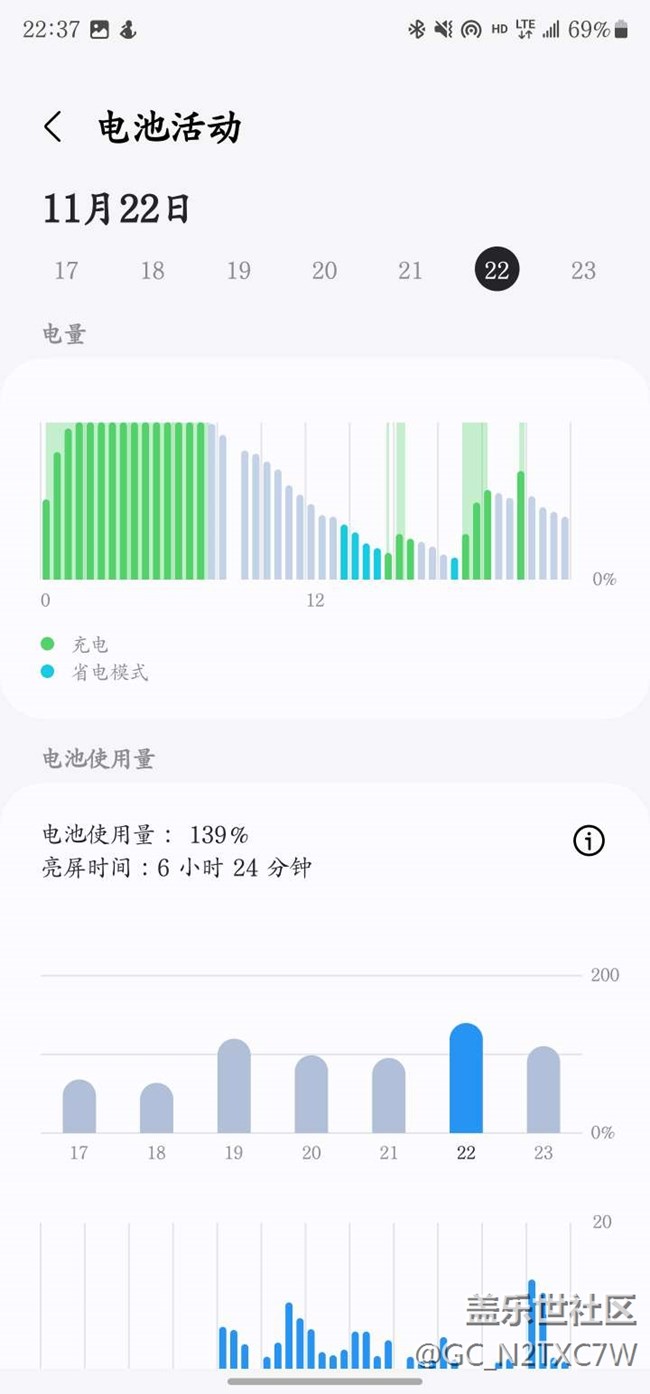Viewport: 650px width, 1394px height.
Task: Select date 18 in the date row
Action: pyautogui.click(x=152, y=270)
